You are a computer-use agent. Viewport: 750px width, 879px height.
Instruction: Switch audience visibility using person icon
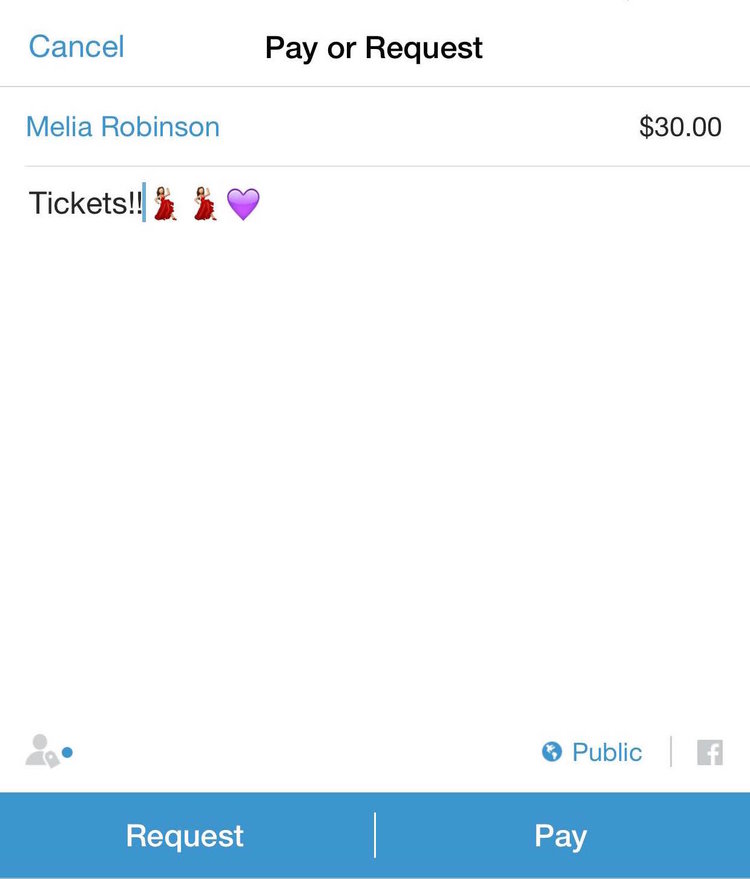(42, 751)
